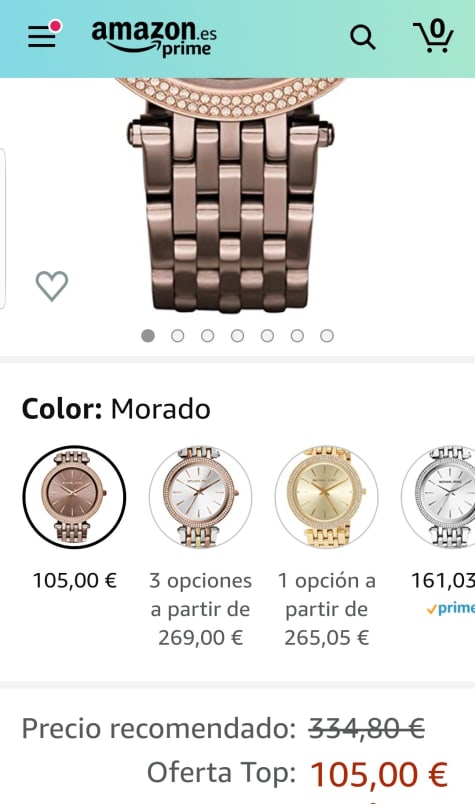
Task: Open the hamburger menu
Action: tap(44, 34)
